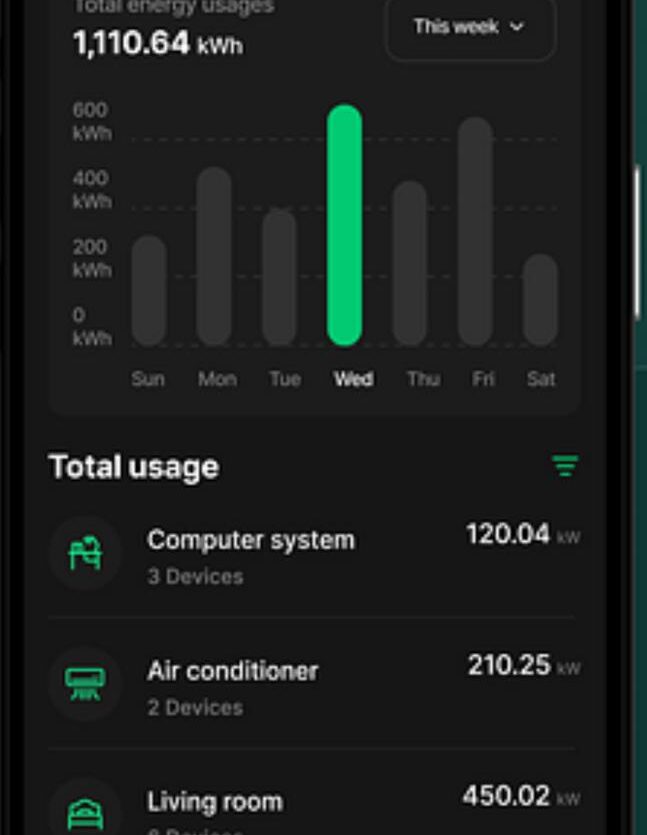Select the Fri bar in the chart
Viewport: 647px width, 835px height.
point(475,231)
